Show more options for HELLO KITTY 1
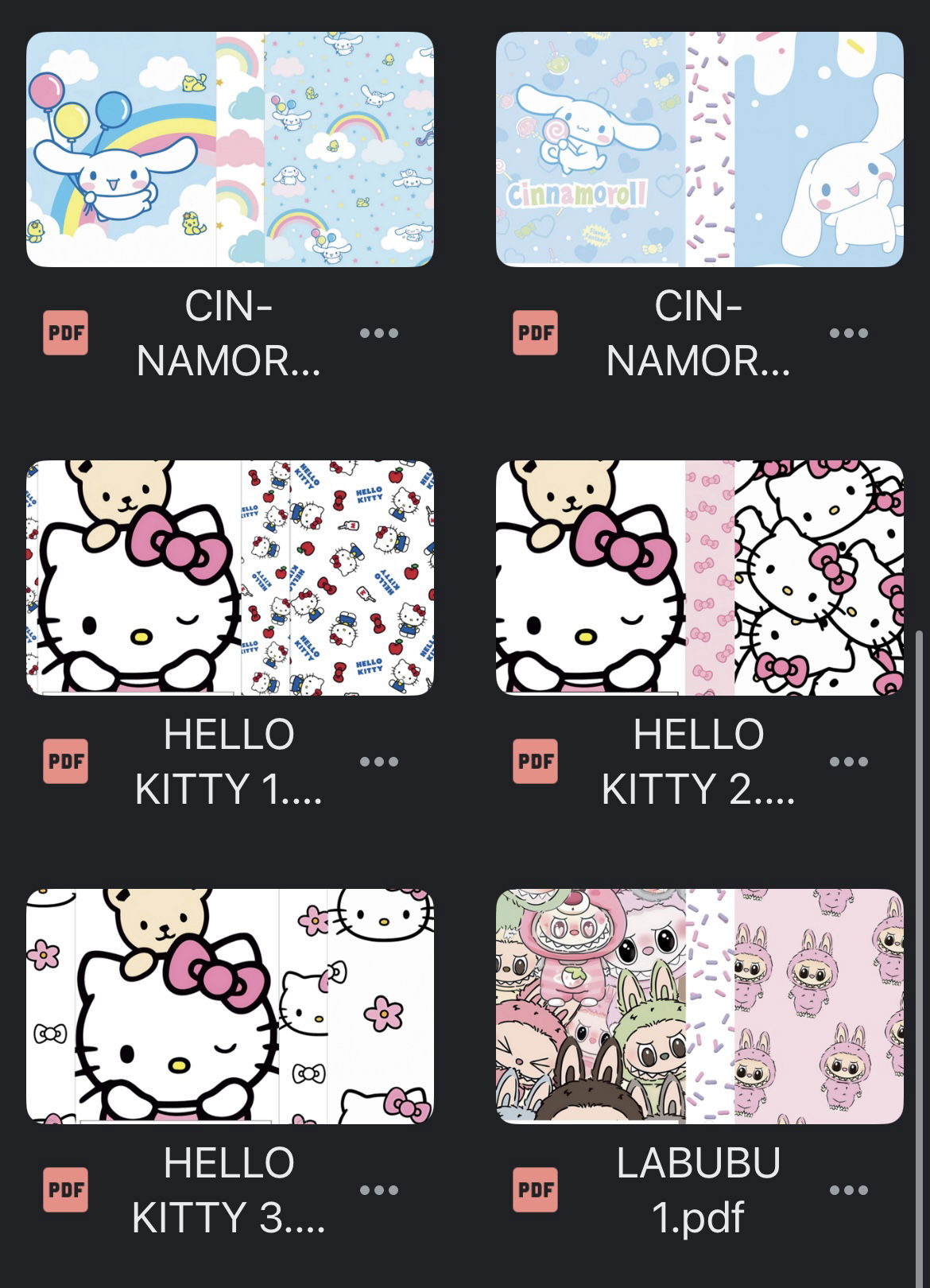 point(378,762)
